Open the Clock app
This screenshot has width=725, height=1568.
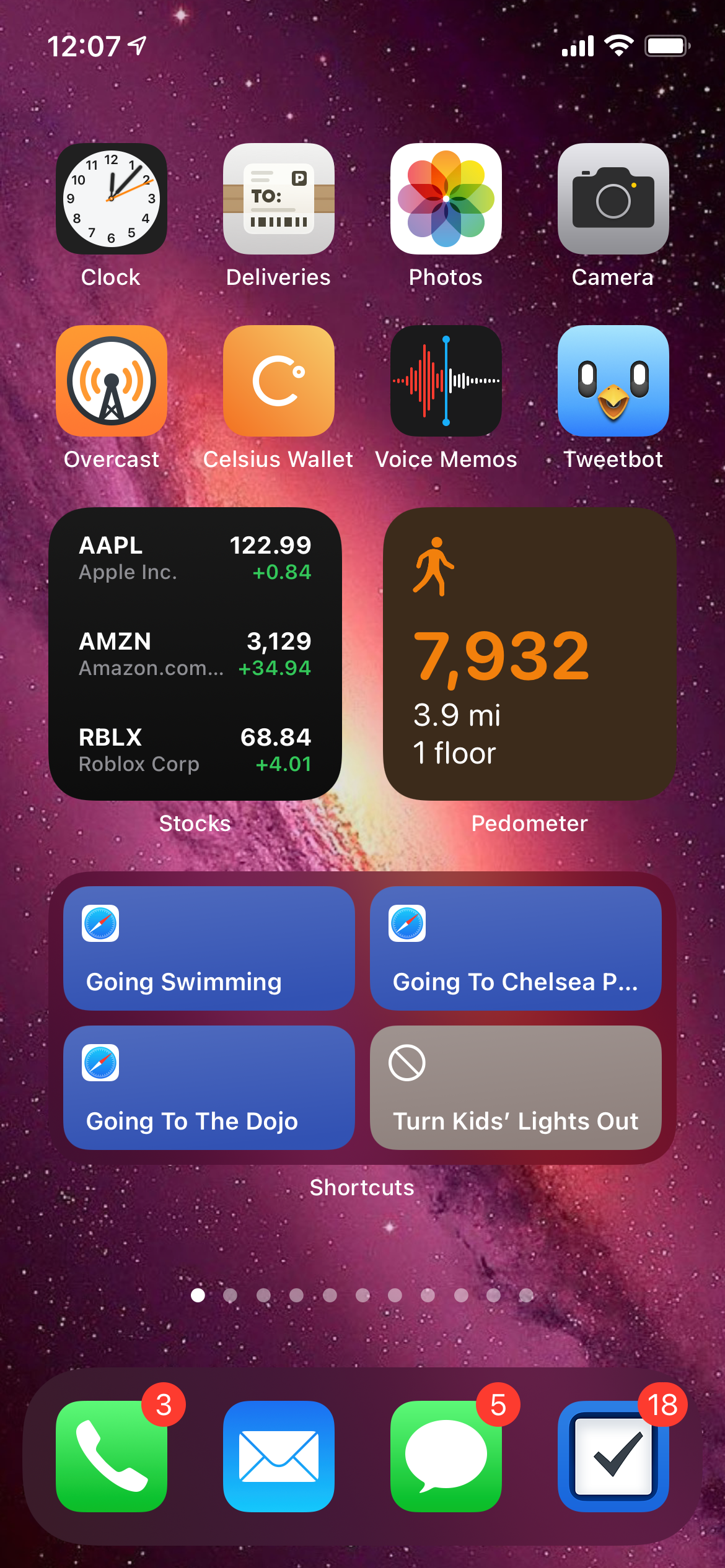point(112,199)
